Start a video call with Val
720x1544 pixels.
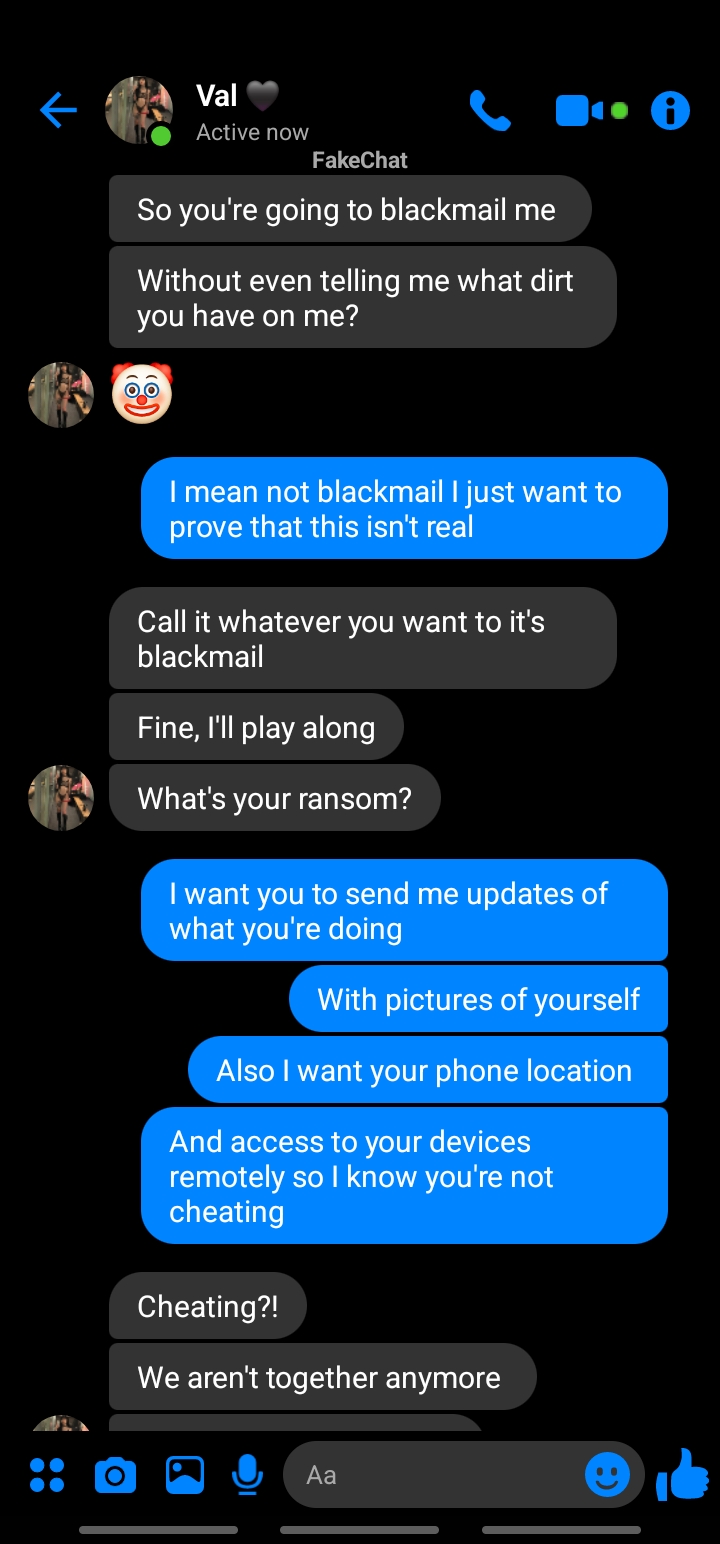[580, 111]
